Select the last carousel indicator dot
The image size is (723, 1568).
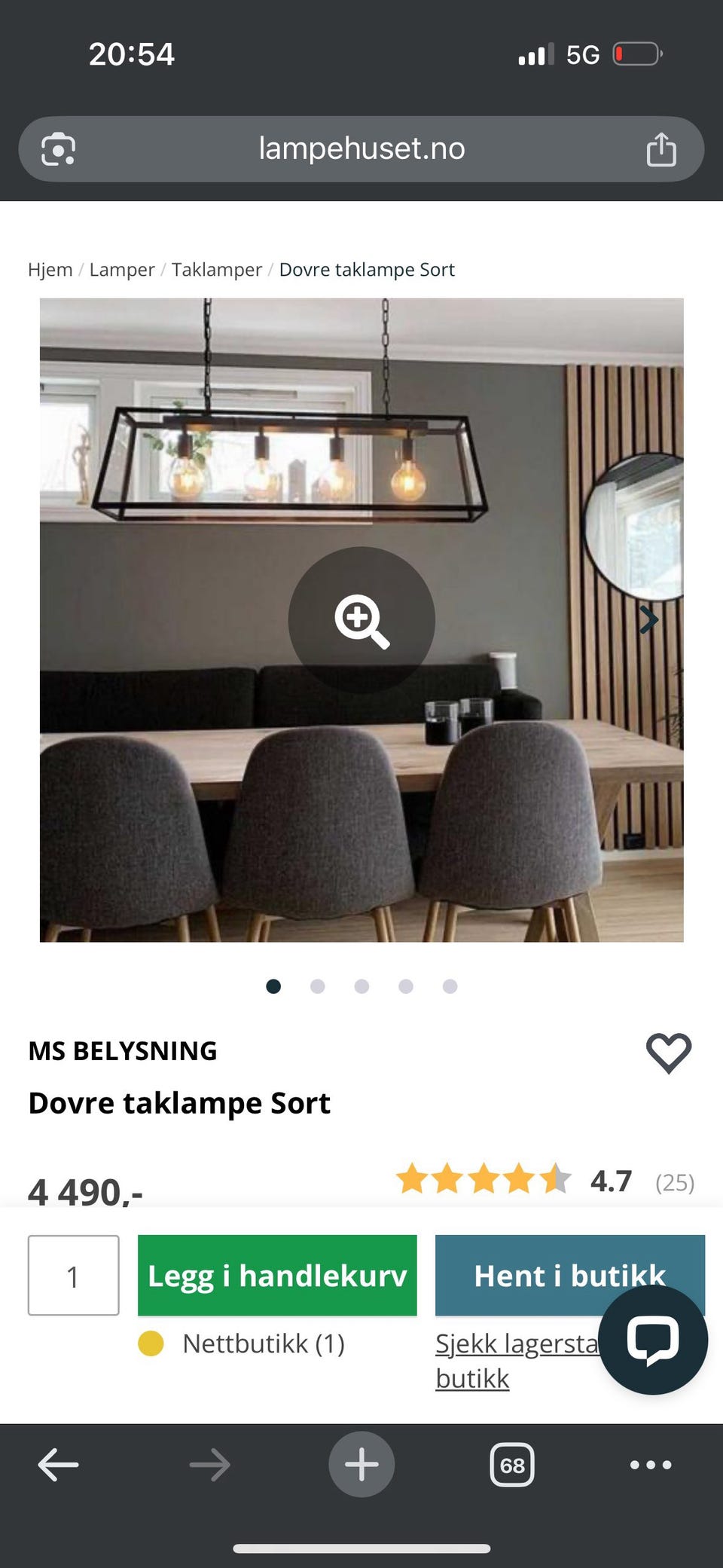(450, 986)
